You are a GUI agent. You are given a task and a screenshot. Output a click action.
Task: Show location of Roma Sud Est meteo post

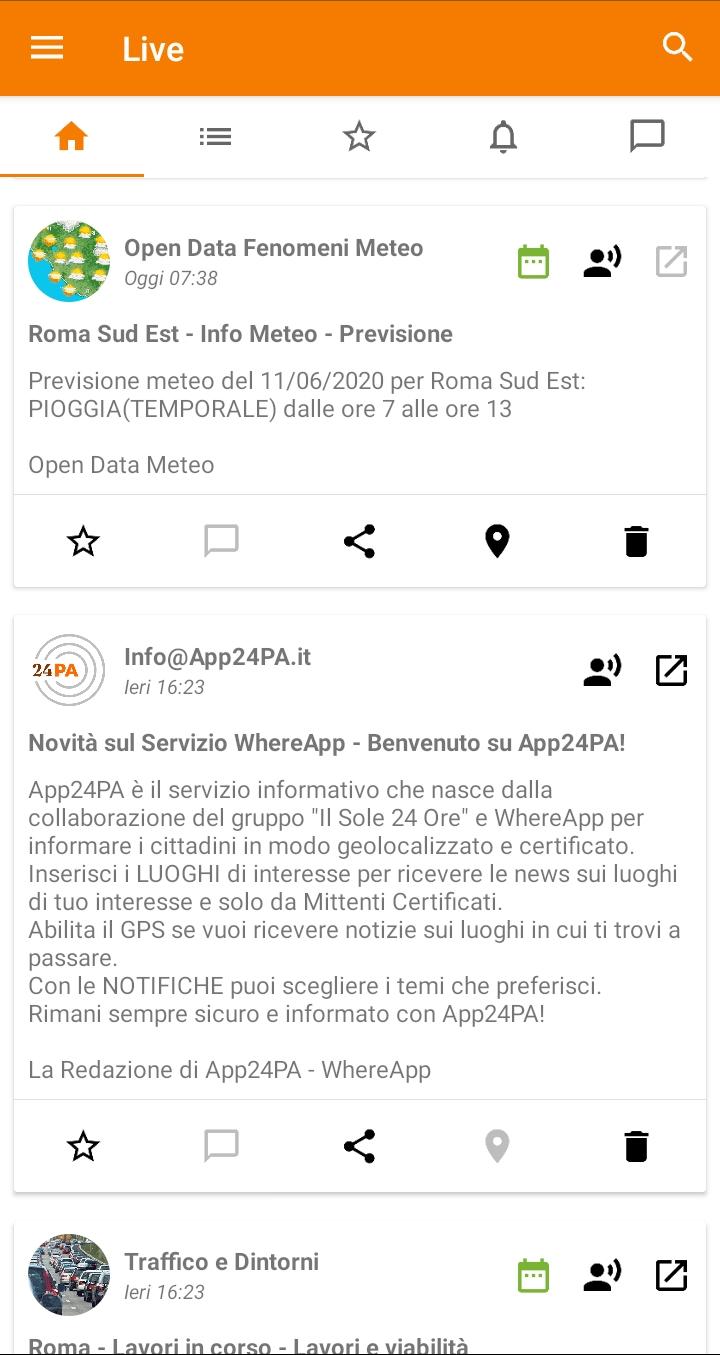click(x=497, y=541)
